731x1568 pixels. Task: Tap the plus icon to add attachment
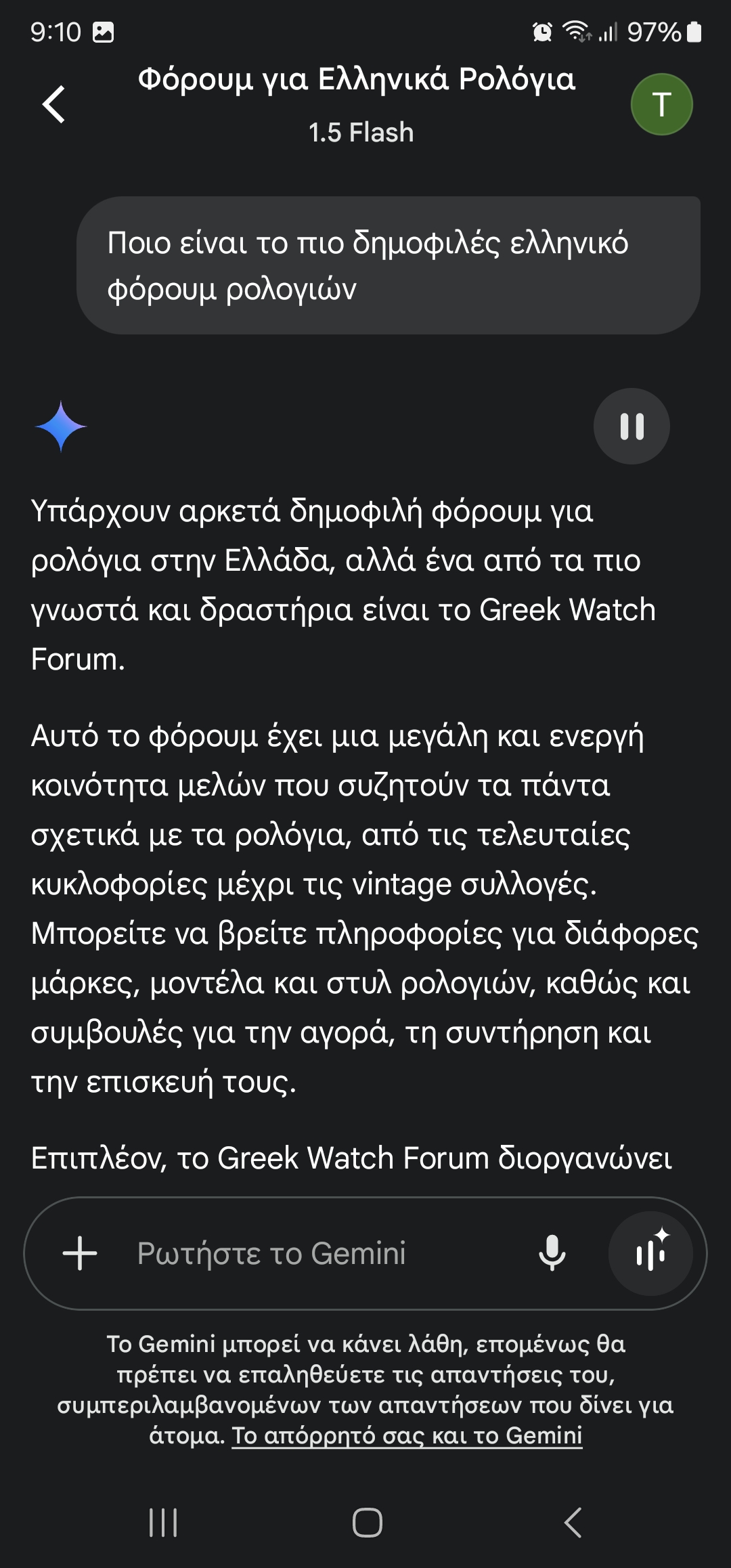coord(80,1253)
